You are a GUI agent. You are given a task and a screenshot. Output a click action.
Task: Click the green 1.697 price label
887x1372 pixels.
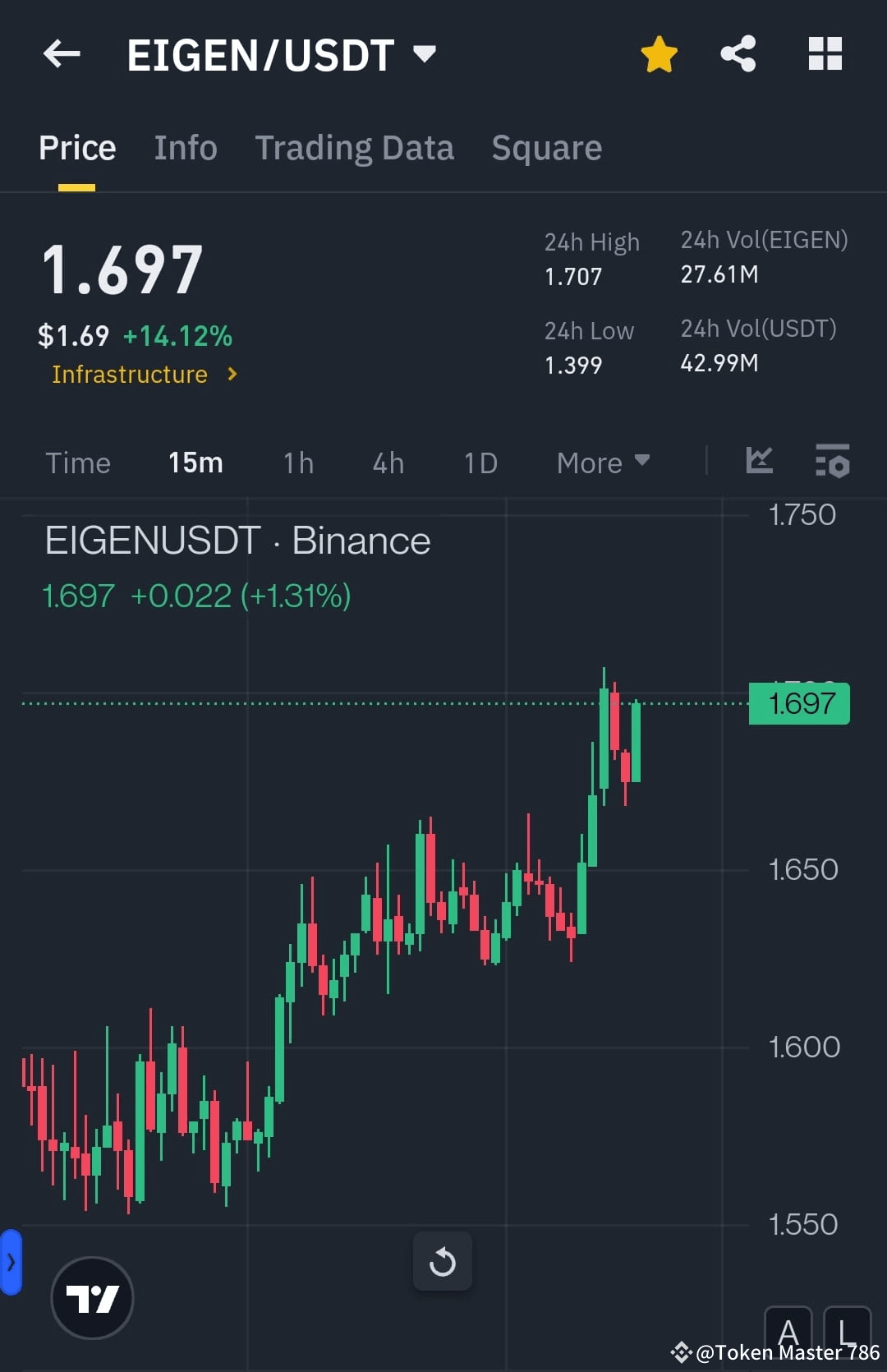[x=797, y=702]
